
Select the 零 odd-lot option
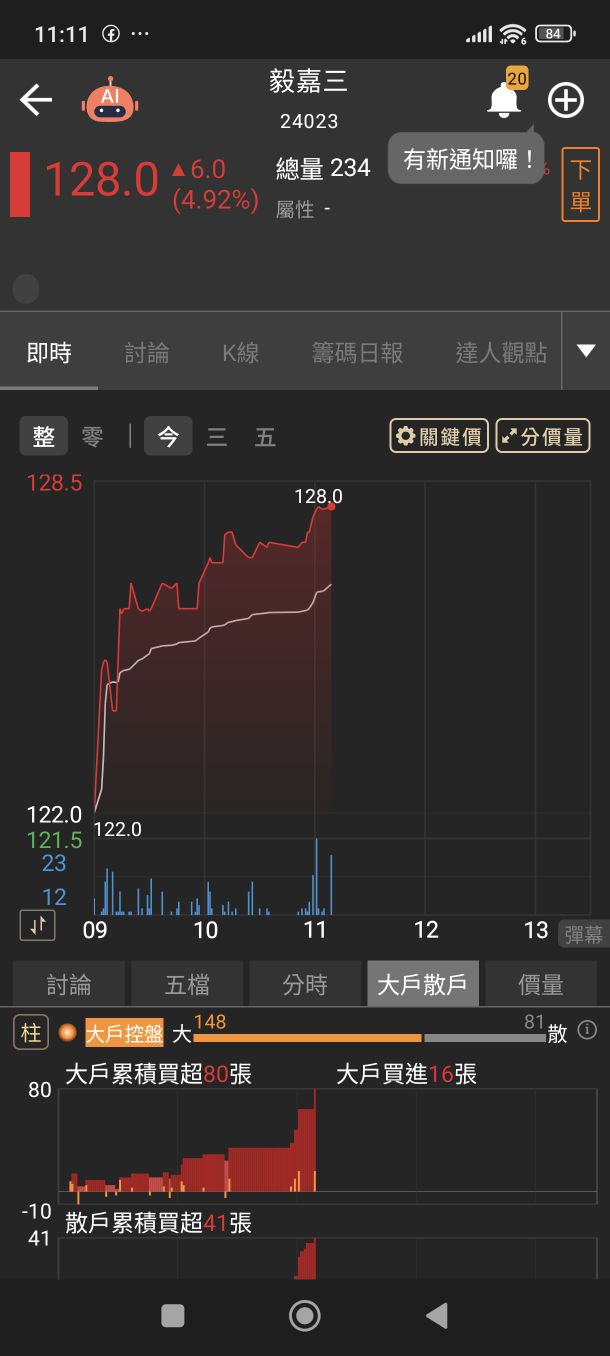tap(92, 437)
